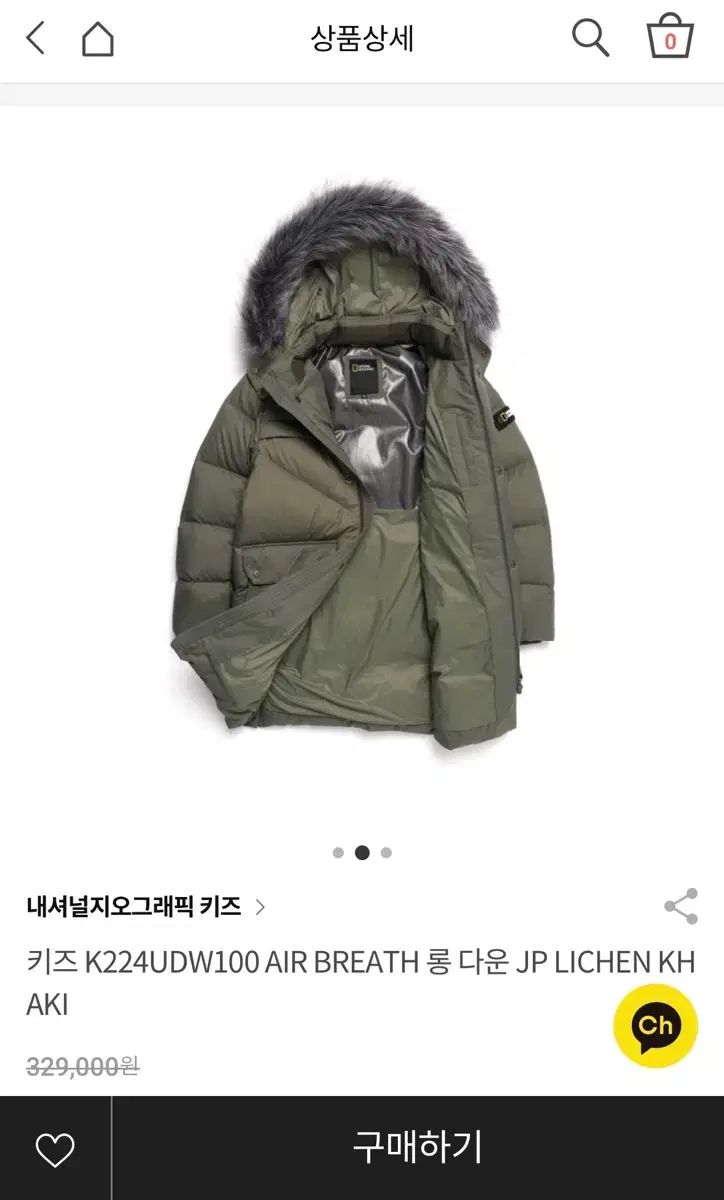
Task: Open the Ch chat button
Action: tap(655, 1025)
